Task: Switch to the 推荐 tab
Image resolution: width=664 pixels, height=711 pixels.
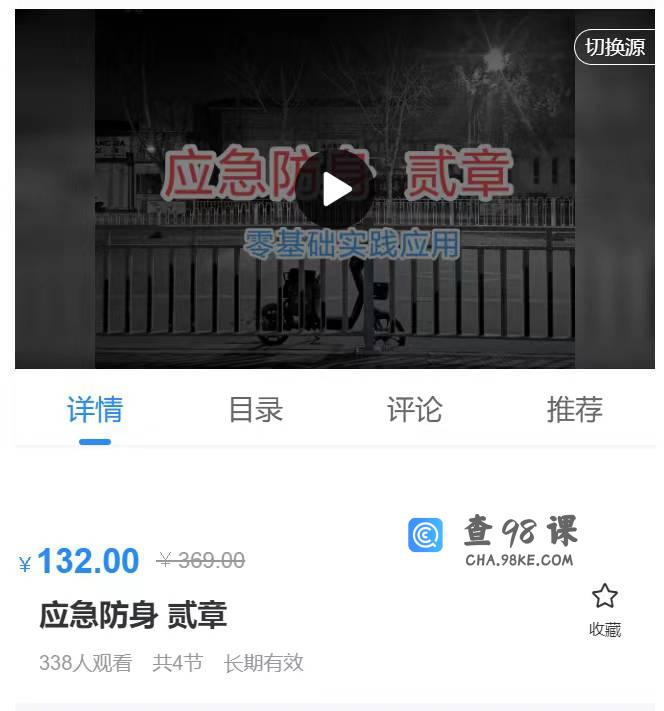Action: pyautogui.click(x=574, y=409)
